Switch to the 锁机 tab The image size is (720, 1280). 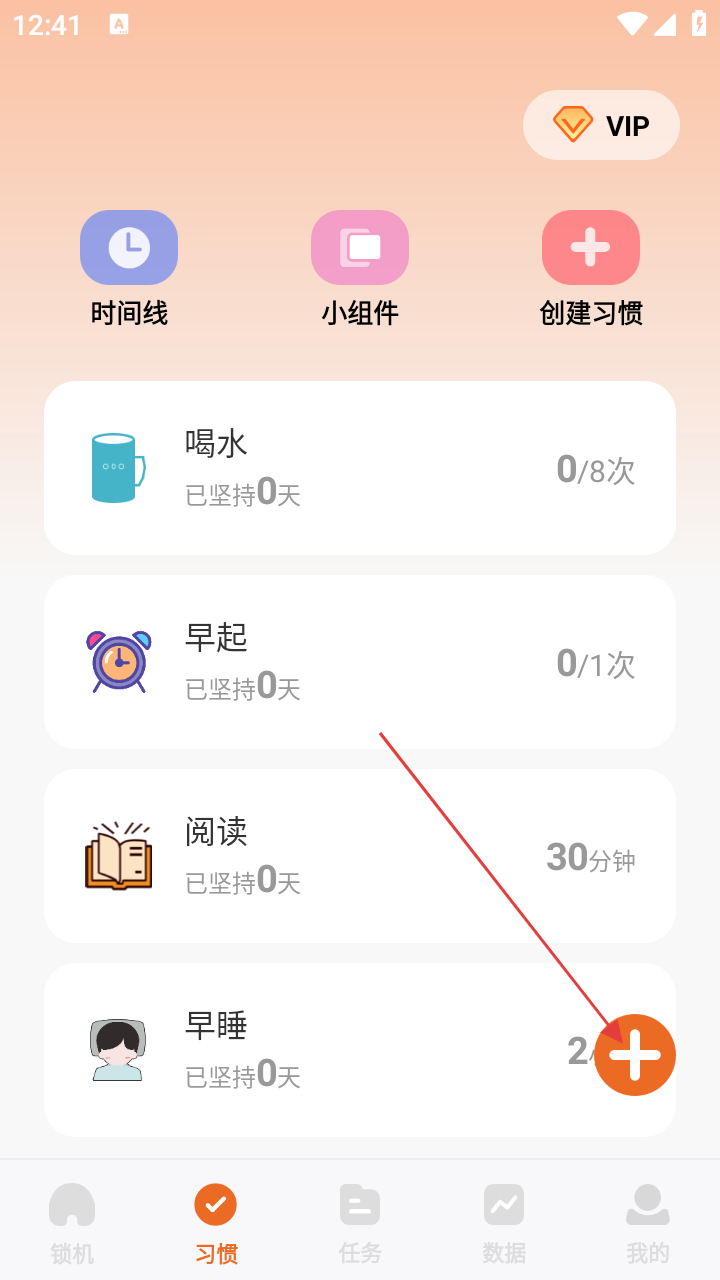(72, 1222)
